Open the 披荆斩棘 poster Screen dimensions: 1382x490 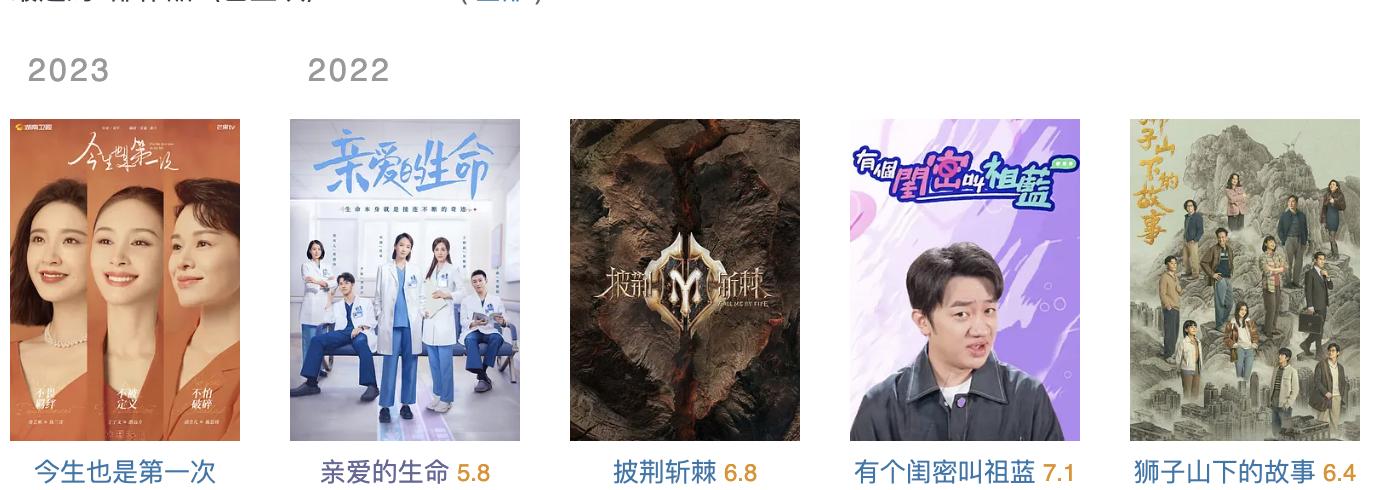pyautogui.click(x=685, y=280)
